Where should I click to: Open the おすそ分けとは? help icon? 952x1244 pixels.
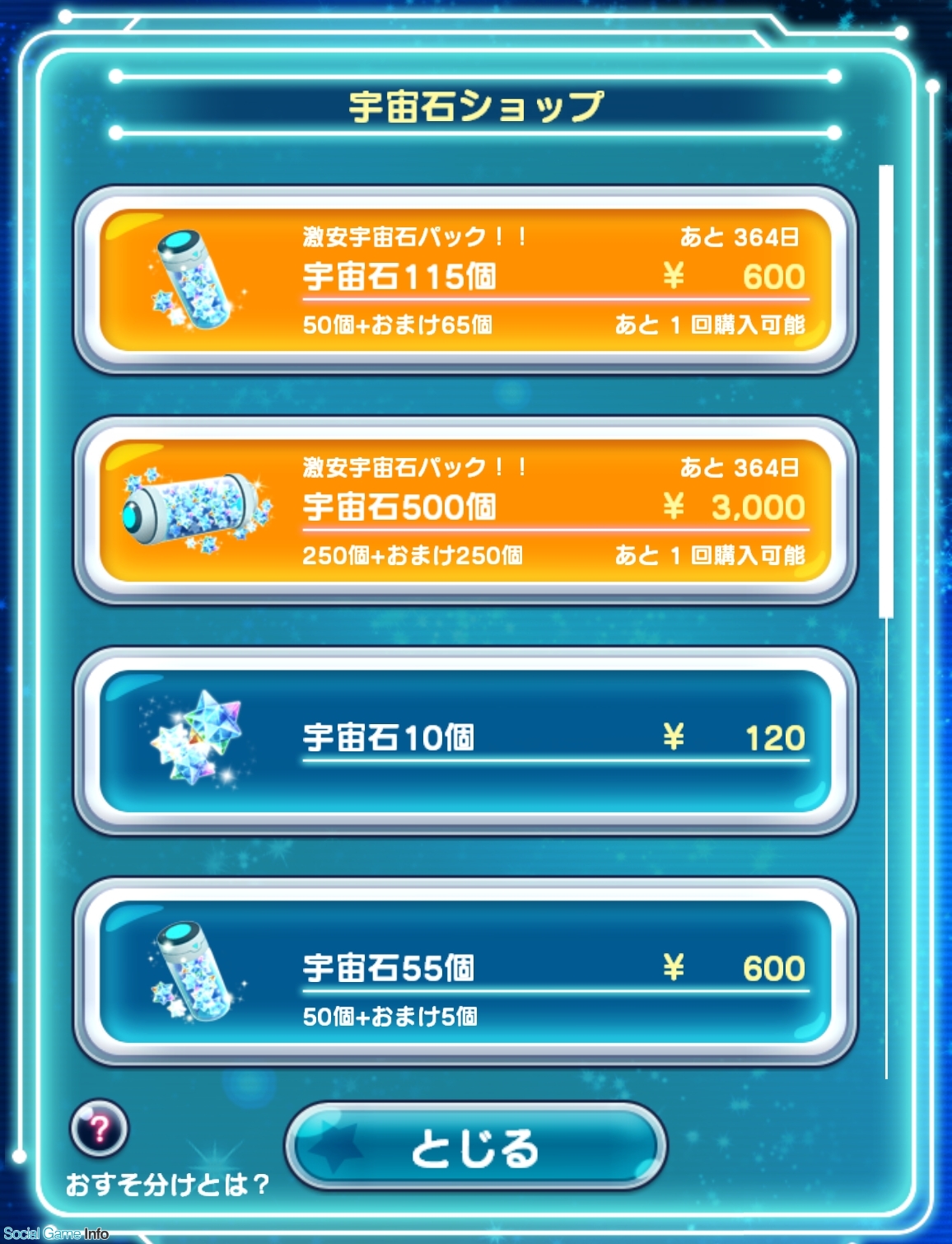pos(100,1129)
